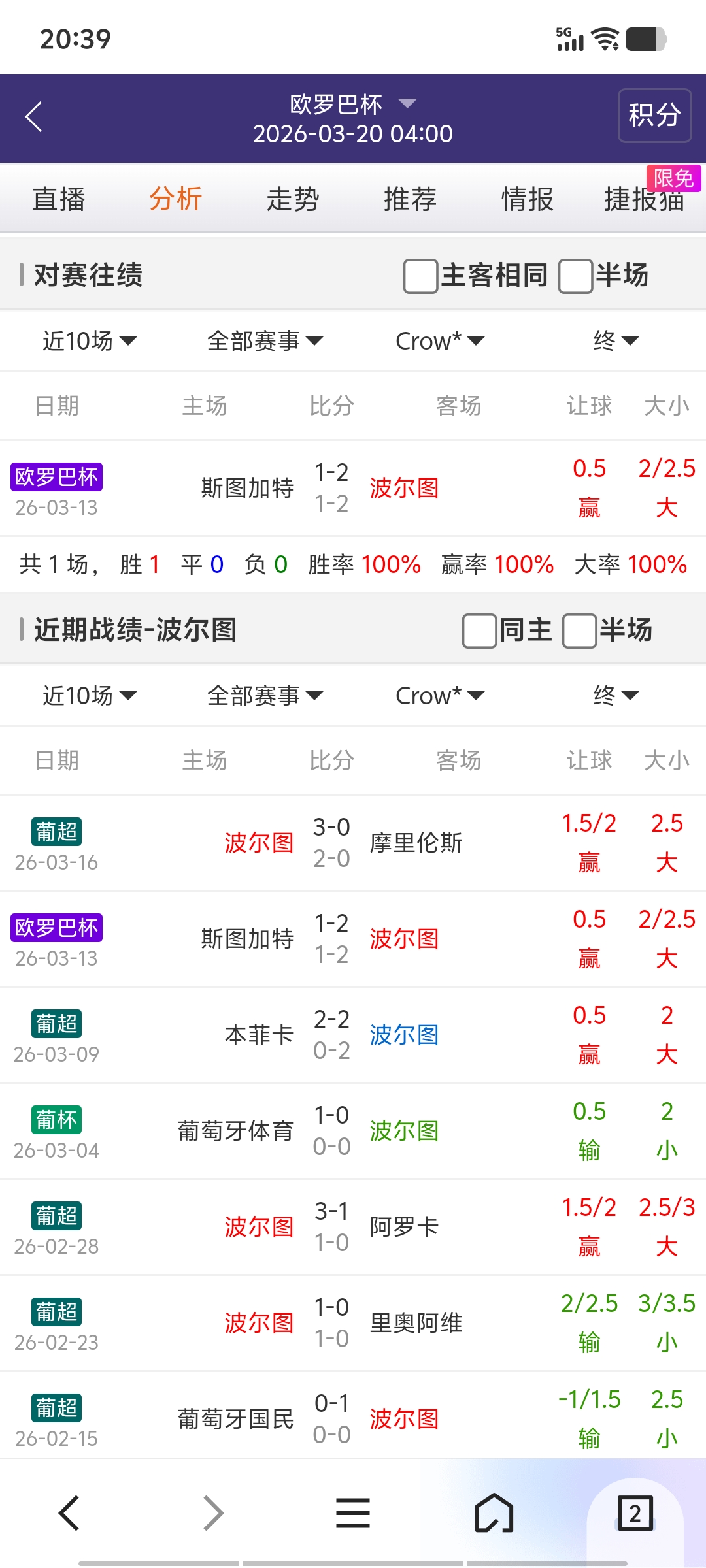Open the 欧罗巴杯 match dropdown
Image resolution: width=706 pixels, height=1568 pixels.
click(353, 105)
